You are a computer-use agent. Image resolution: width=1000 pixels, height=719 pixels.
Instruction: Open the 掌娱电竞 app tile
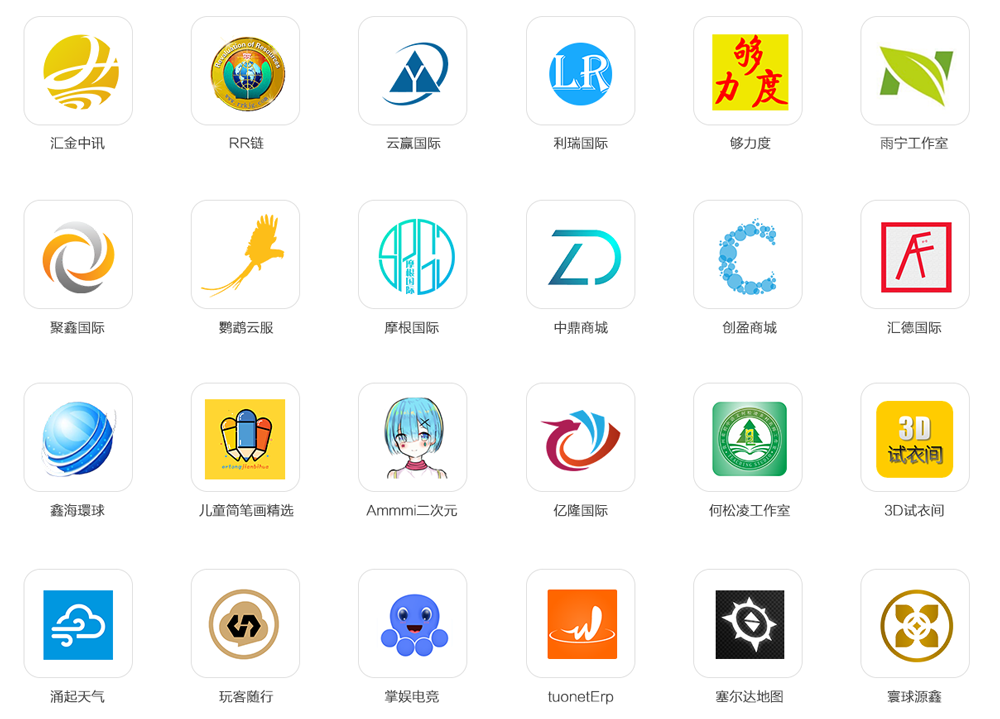[x=412, y=624]
